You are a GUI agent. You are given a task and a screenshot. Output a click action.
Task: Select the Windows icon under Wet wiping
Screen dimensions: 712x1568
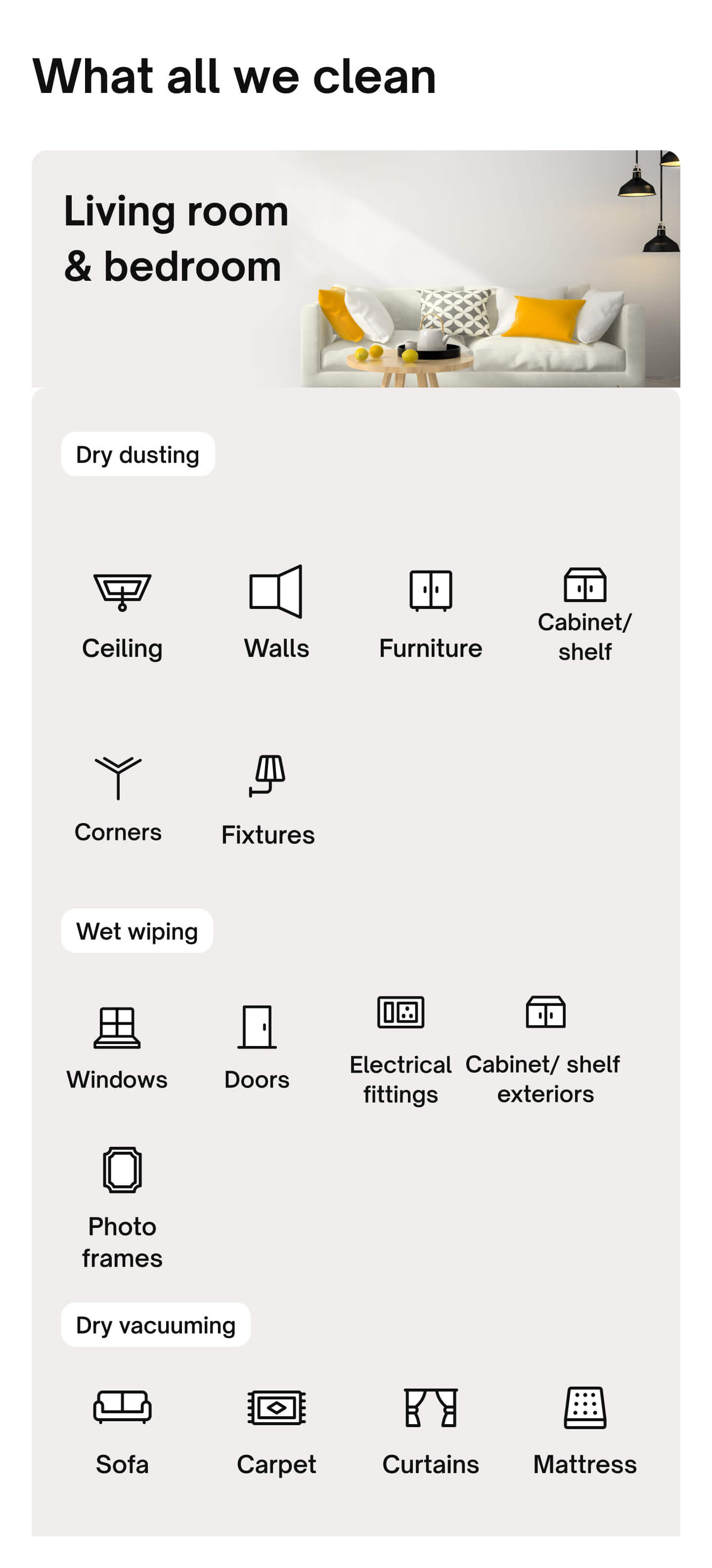(x=117, y=1029)
